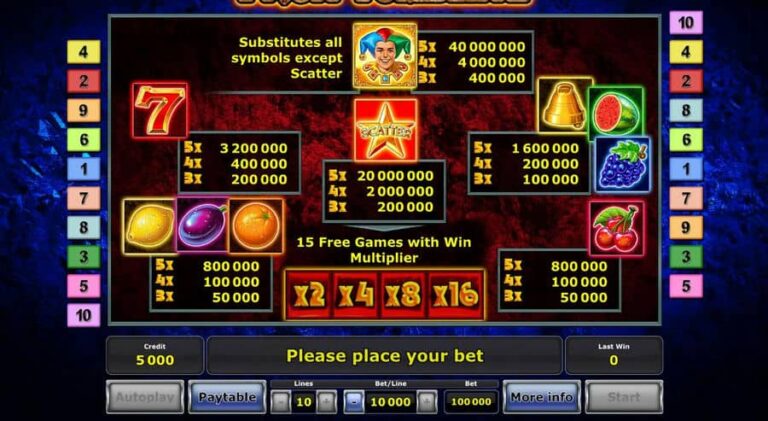Tap the Start spin button
Screen dimensions: 768x421
623,397
